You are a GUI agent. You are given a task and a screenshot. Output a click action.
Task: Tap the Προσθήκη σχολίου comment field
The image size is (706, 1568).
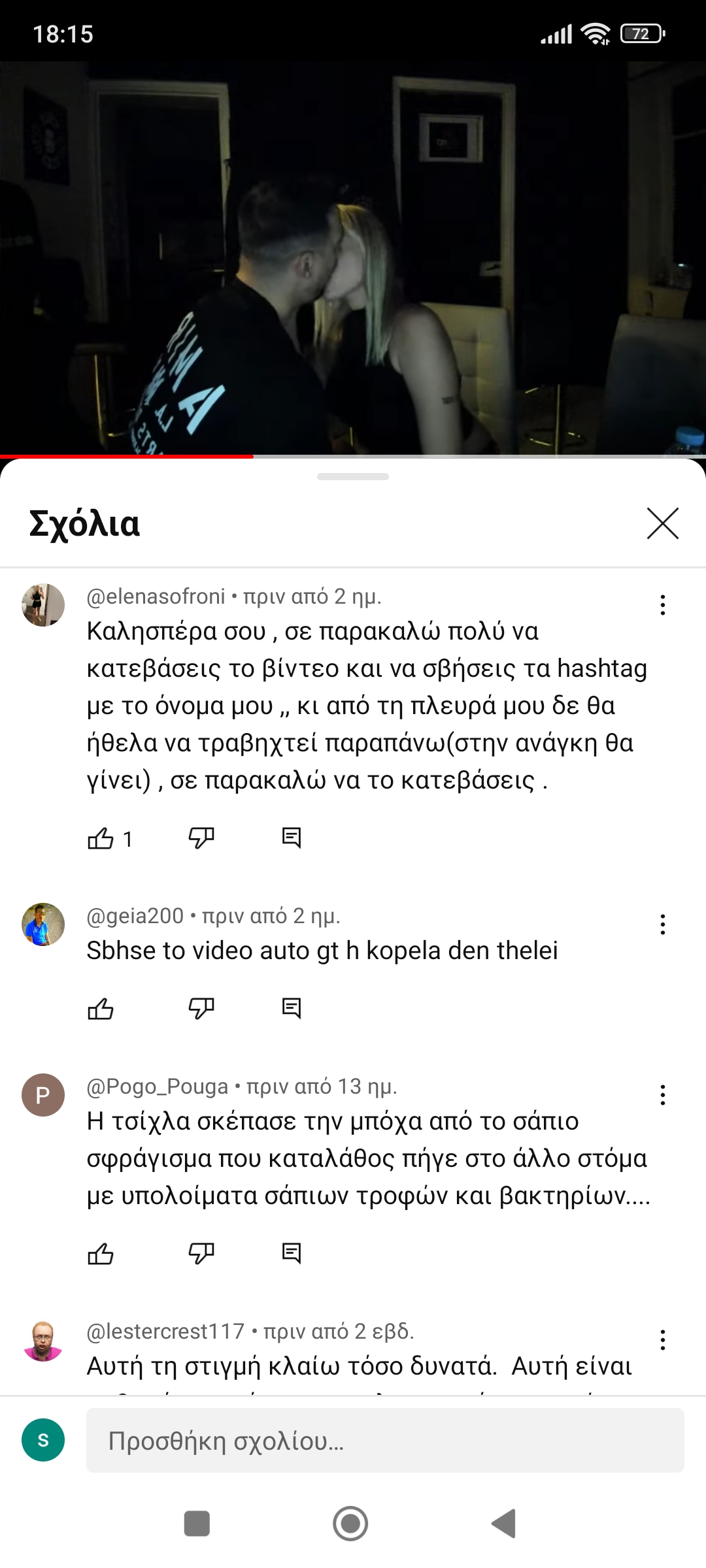click(x=385, y=1441)
